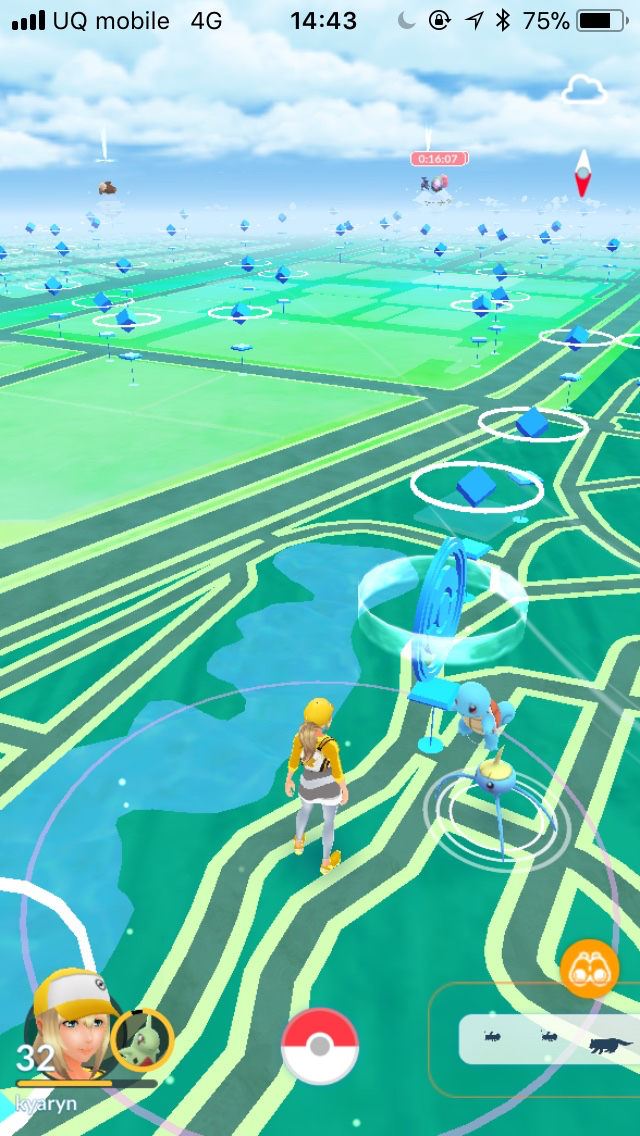The image size is (640, 1136).
Task: Open the Poké Ball main menu
Action: [319, 1047]
